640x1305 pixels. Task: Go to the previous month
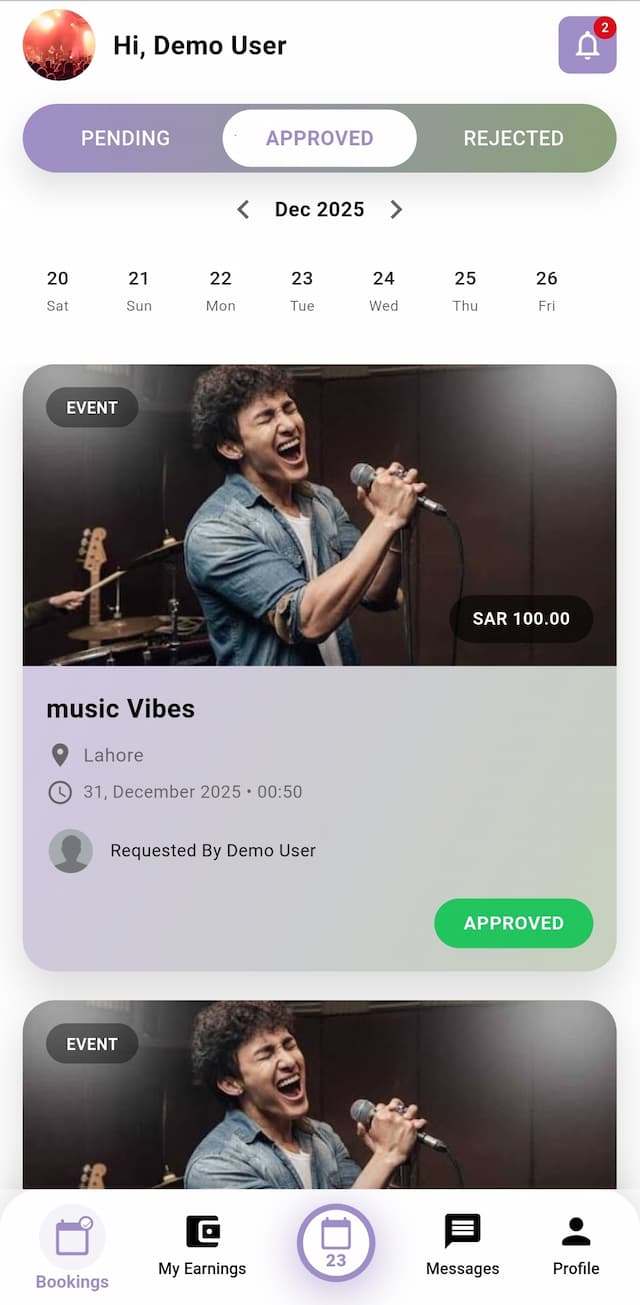(x=243, y=209)
